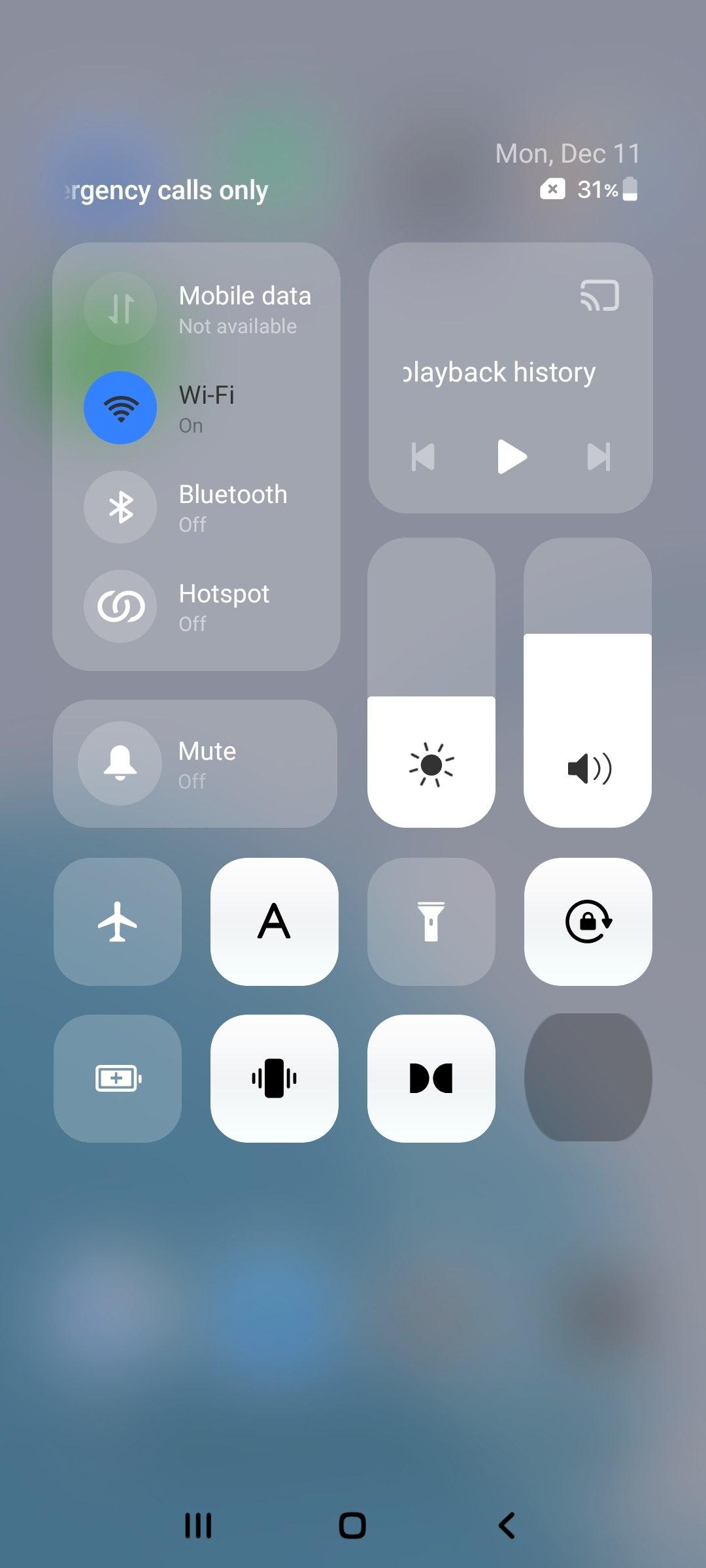The width and height of the screenshot is (706, 1568).
Task: Tap the volume slider
Action: pos(588,683)
